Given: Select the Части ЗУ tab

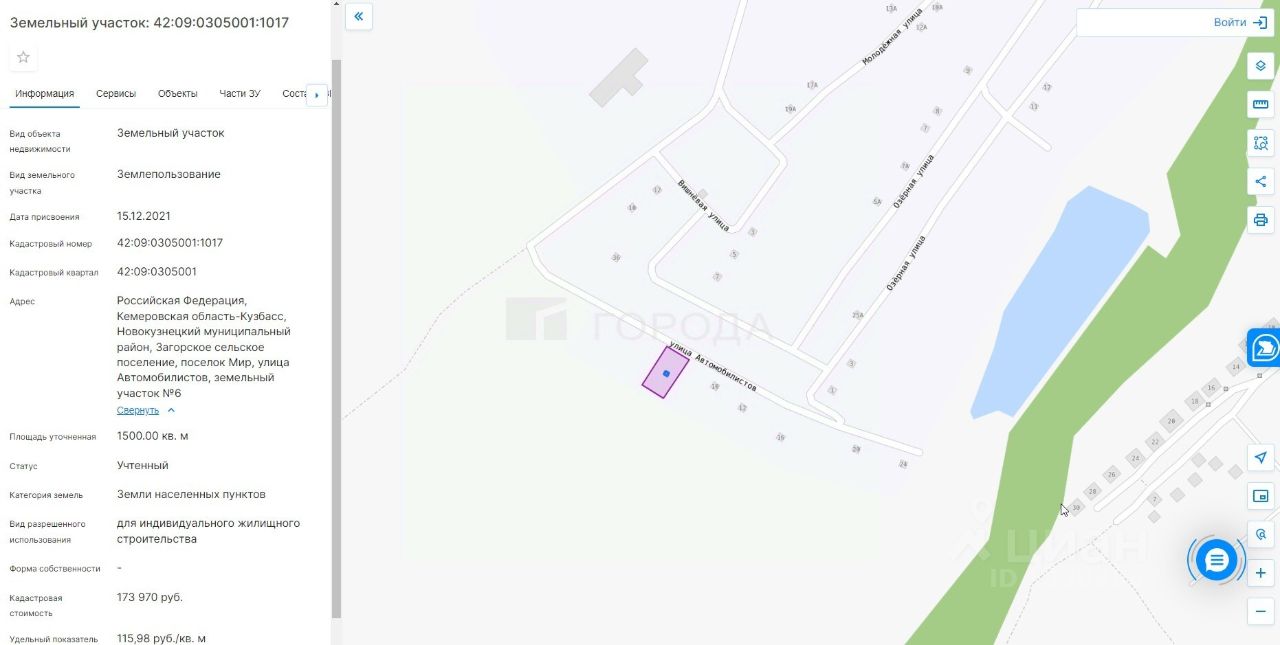Looking at the screenshot, I should coord(240,94).
